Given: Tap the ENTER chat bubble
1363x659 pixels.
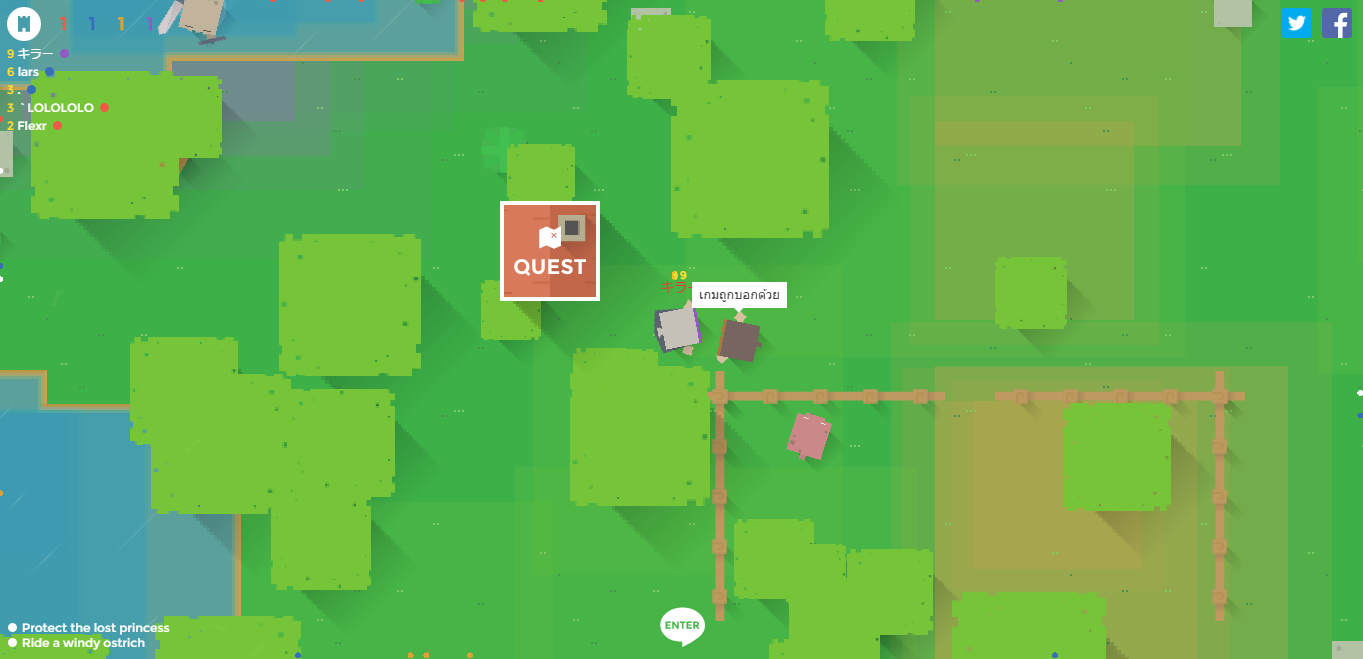Looking at the screenshot, I should (682, 625).
